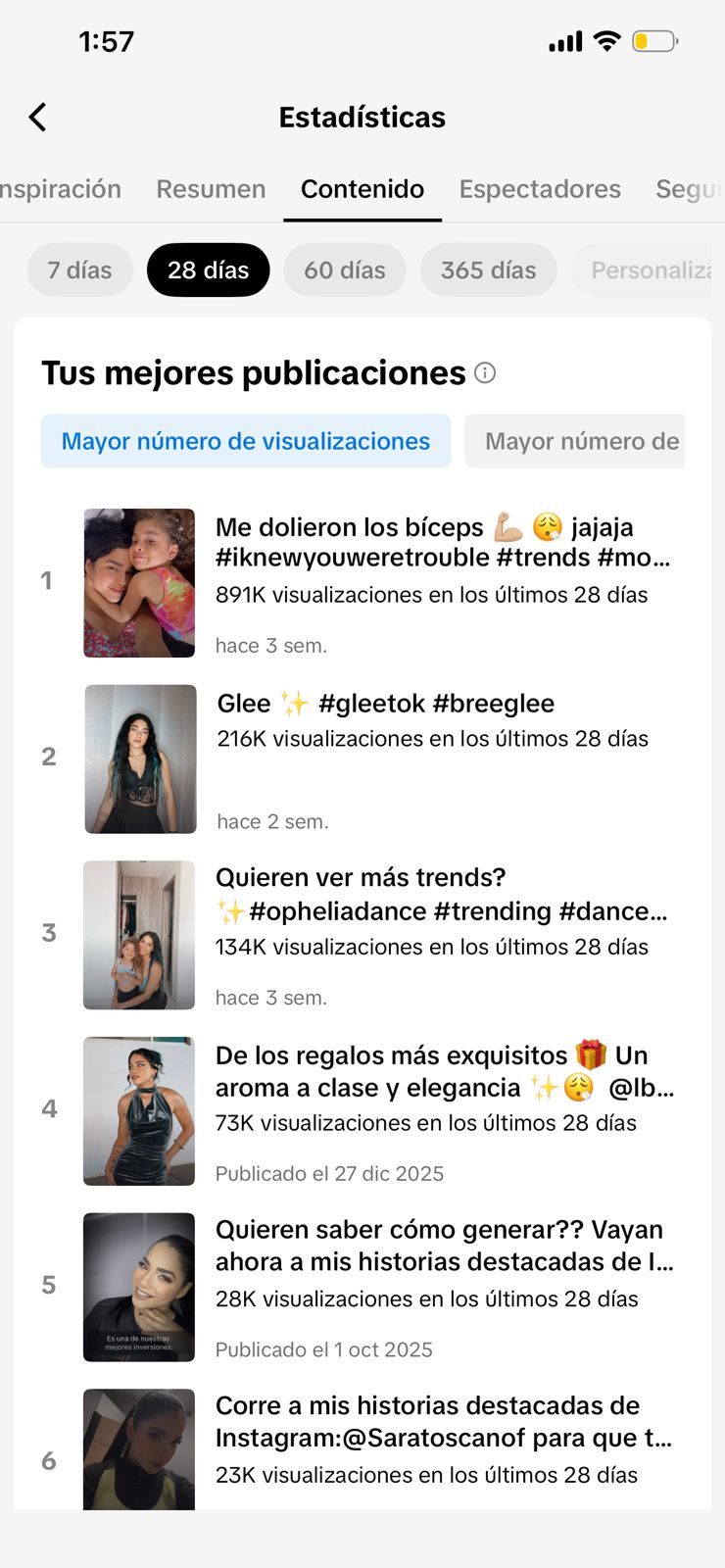Switch to the Espectadores tab
The width and height of the screenshot is (725, 1568).
point(540,189)
